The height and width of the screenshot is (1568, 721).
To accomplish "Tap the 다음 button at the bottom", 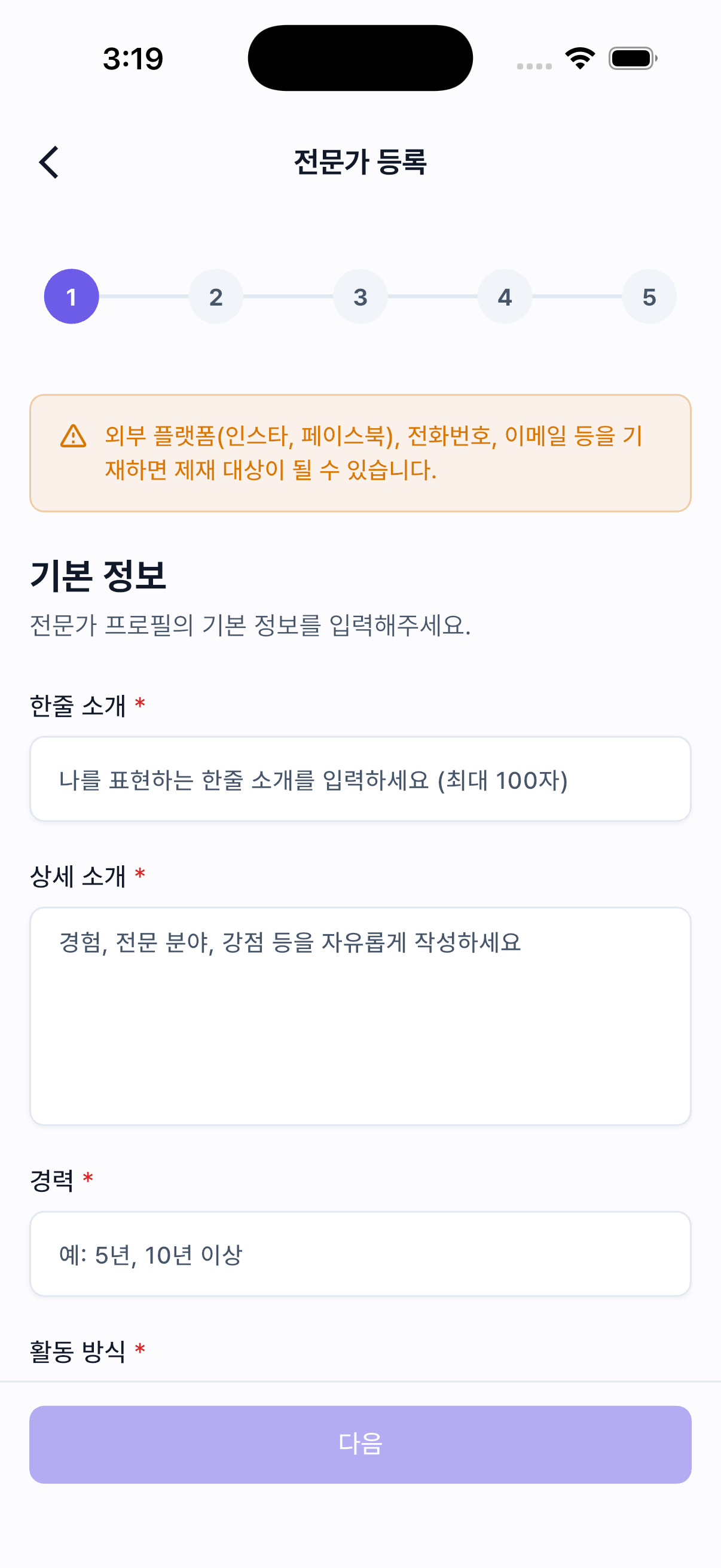I will pyautogui.click(x=360, y=1442).
